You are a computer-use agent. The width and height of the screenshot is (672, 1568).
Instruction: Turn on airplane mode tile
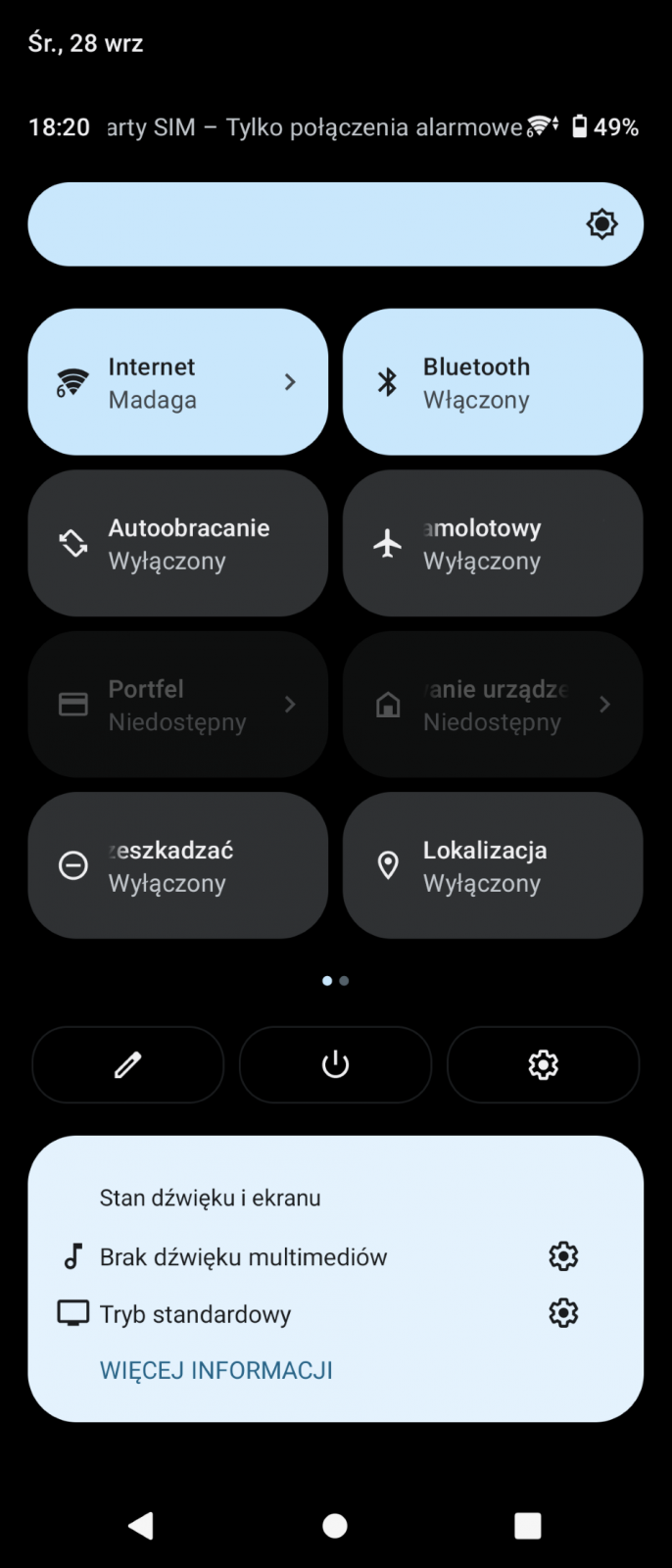point(493,543)
